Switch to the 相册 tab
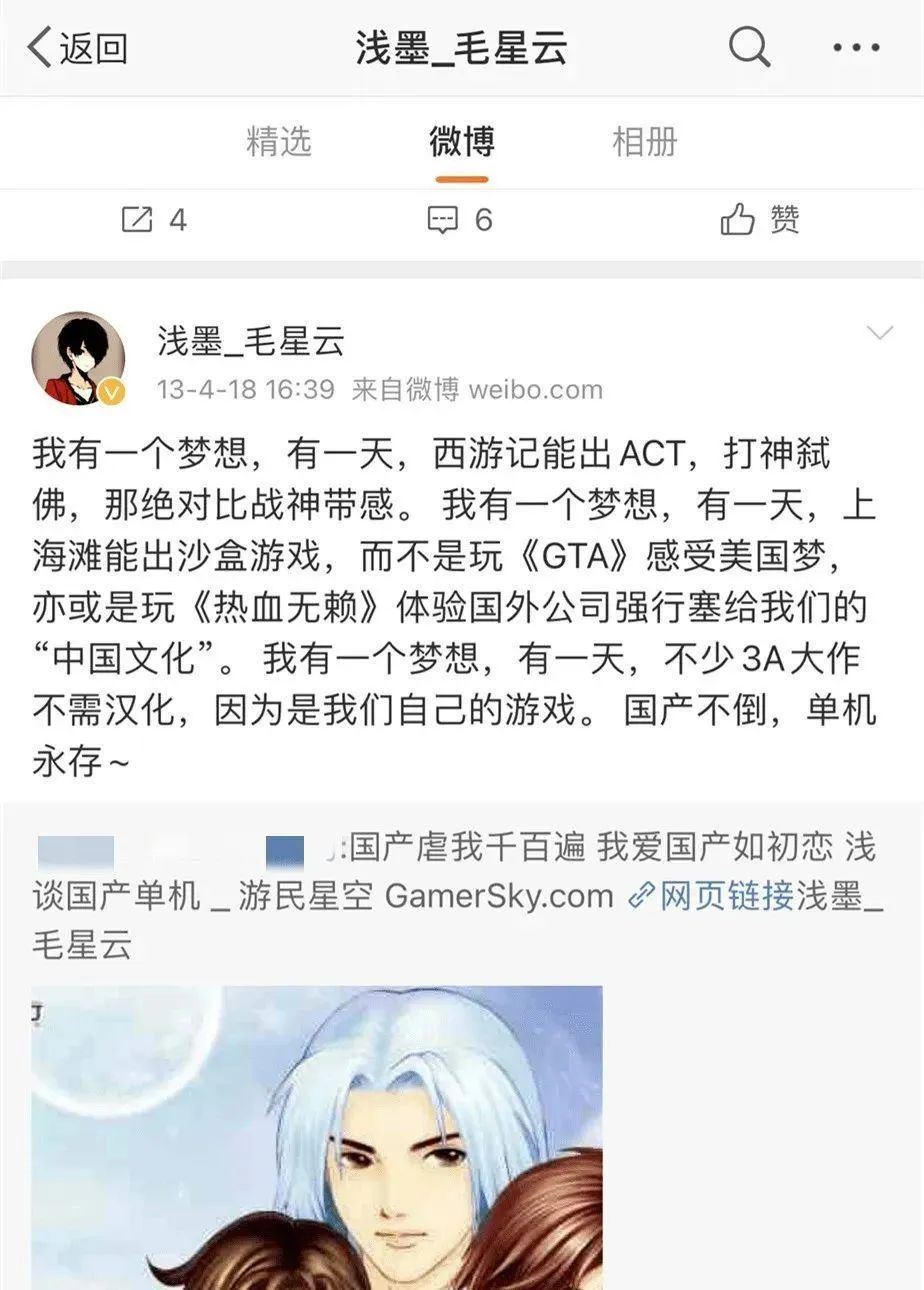This screenshot has height=1290, width=924. point(644,142)
